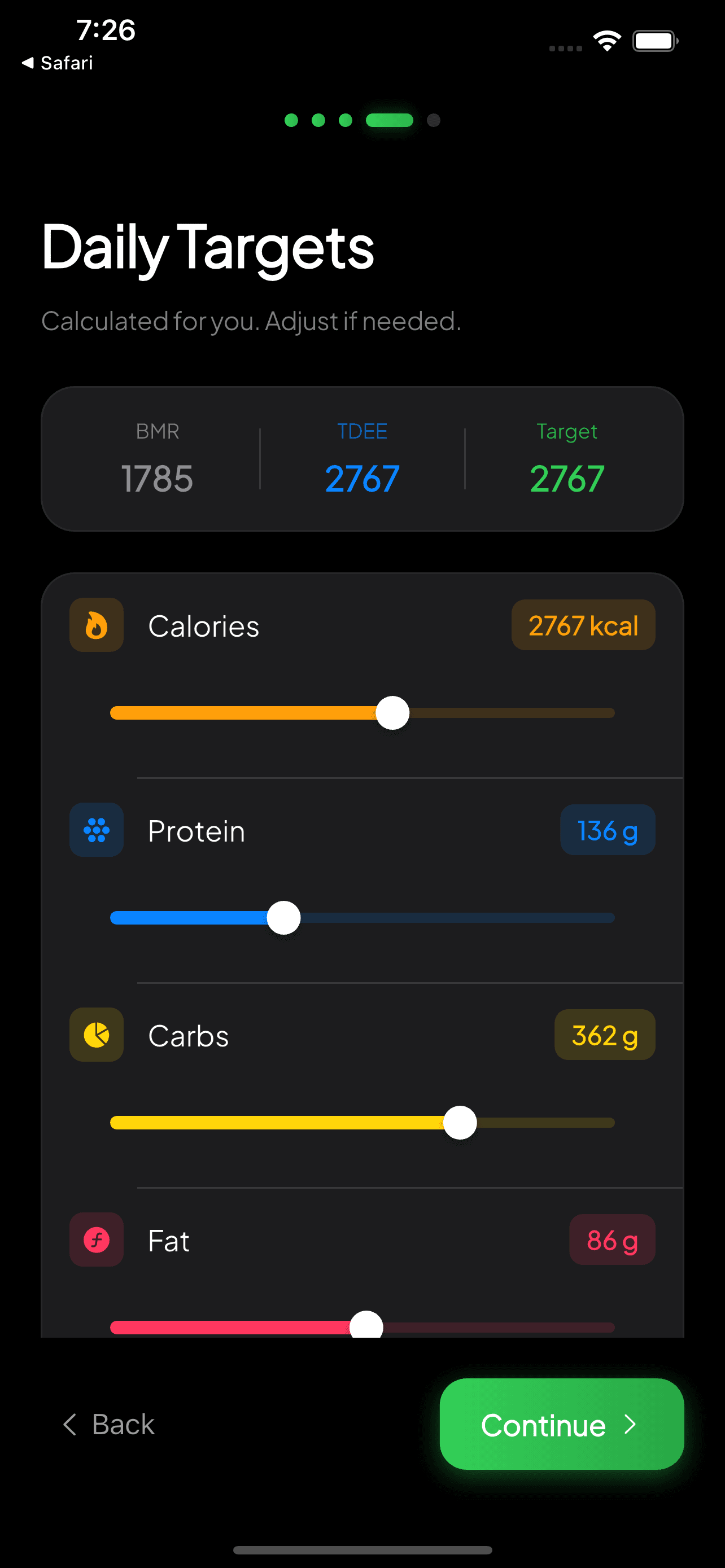Click the red Fat icon
Viewport: 725px width, 1568px height.
click(96, 1240)
